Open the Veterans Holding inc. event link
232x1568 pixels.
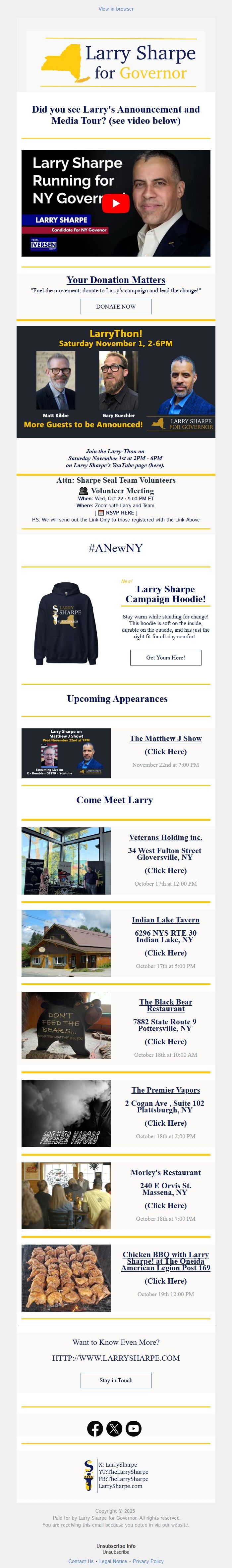tap(165, 838)
